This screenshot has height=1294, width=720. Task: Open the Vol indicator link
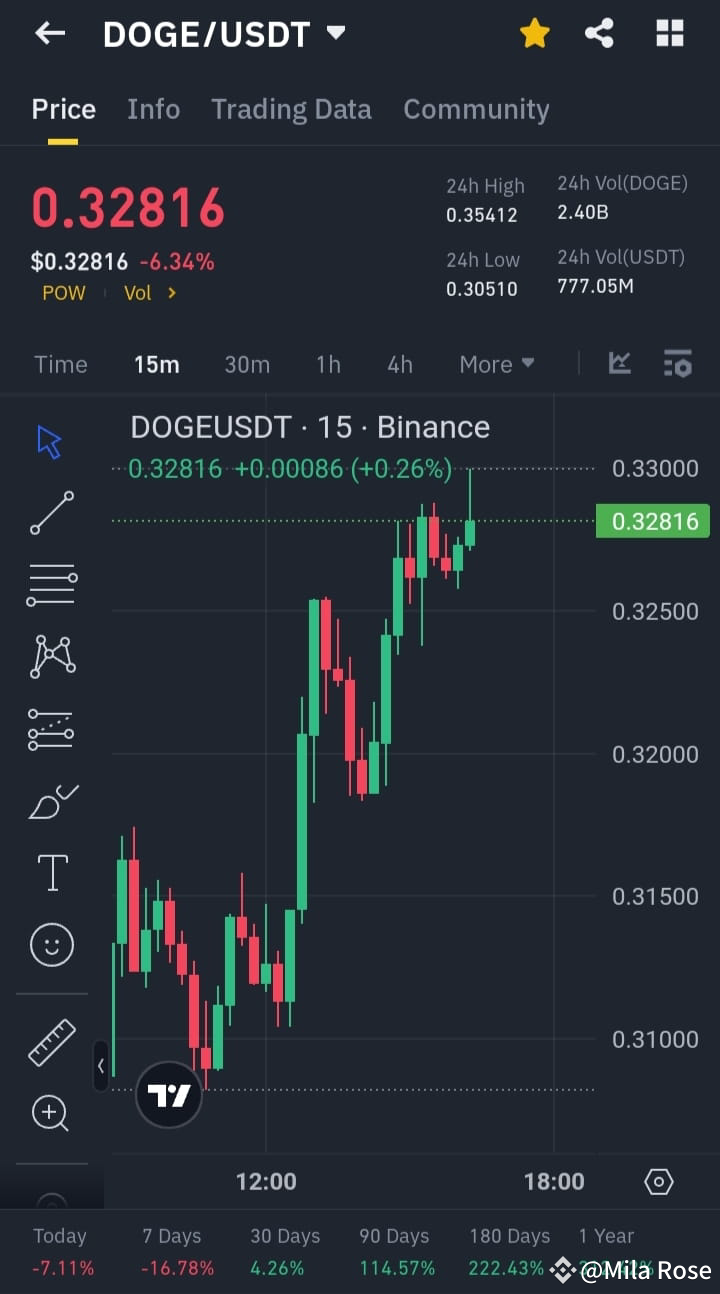[148, 293]
